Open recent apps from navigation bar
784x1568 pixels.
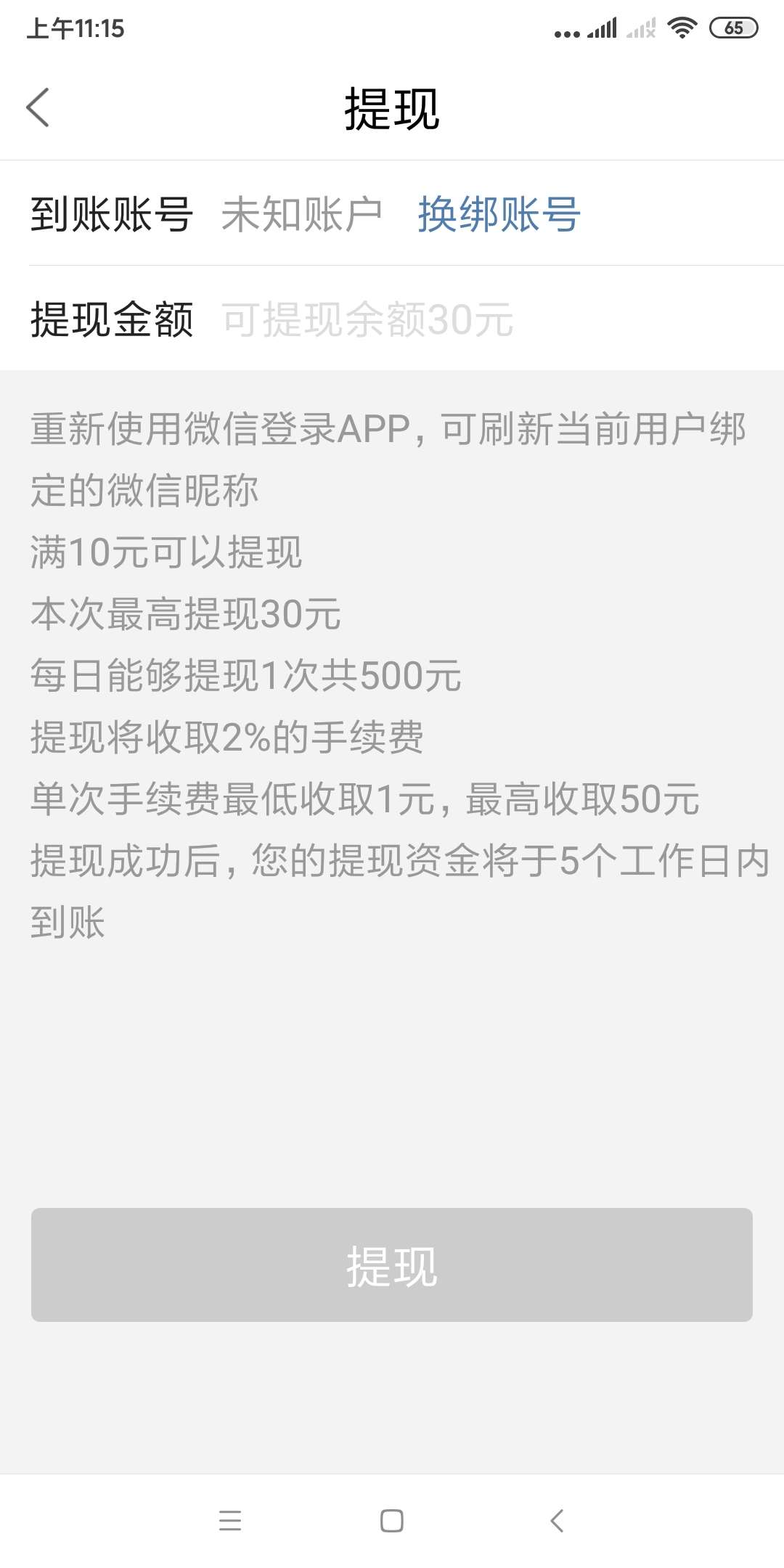230,1520
